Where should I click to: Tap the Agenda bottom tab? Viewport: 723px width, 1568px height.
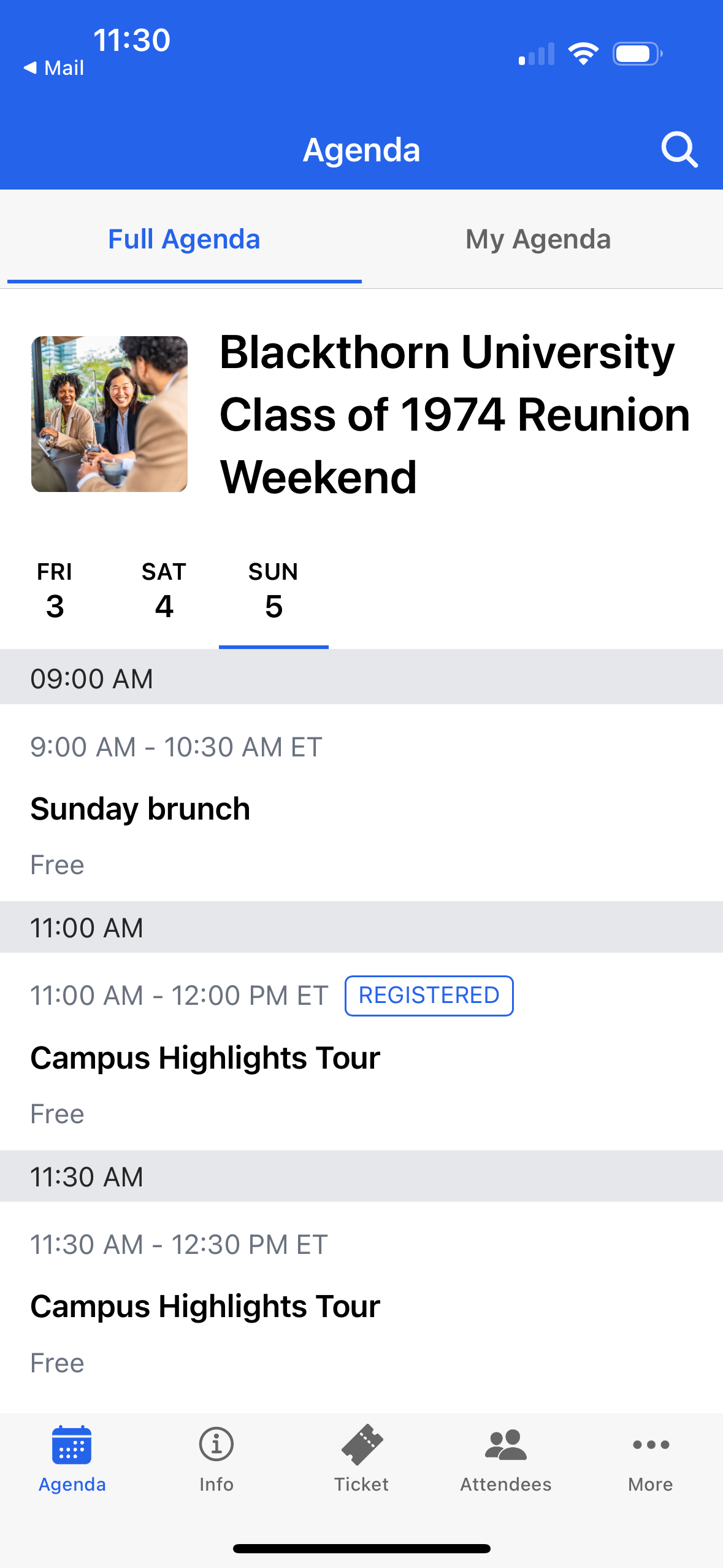[x=72, y=1459]
